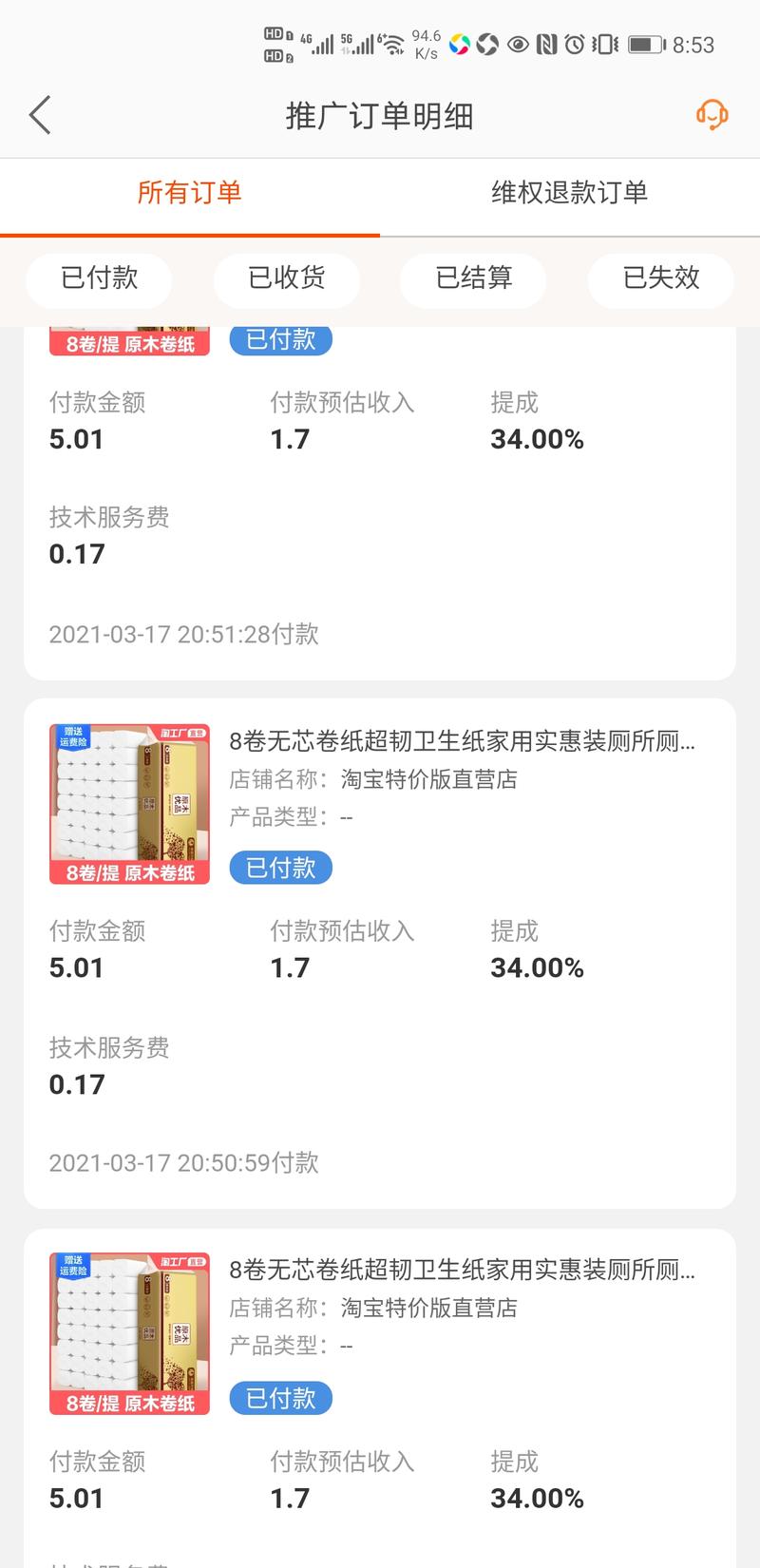Tap the vibrate mode status icon
Viewport: 760px width, 1568px height.
click(600, 45)
